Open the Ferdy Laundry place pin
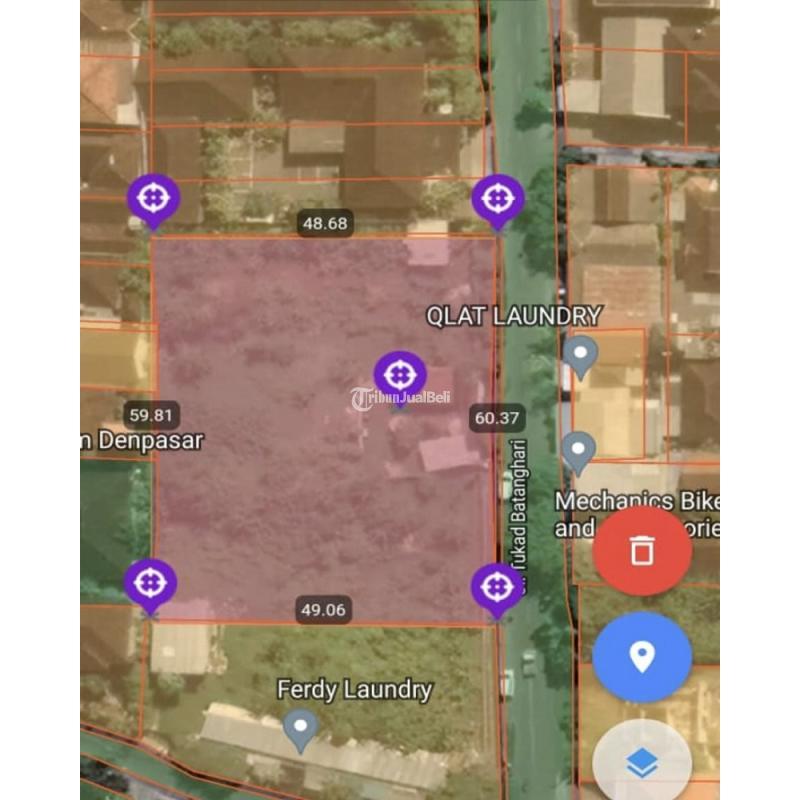This screenshot has height=800, width=800. (x=300, y=729)
